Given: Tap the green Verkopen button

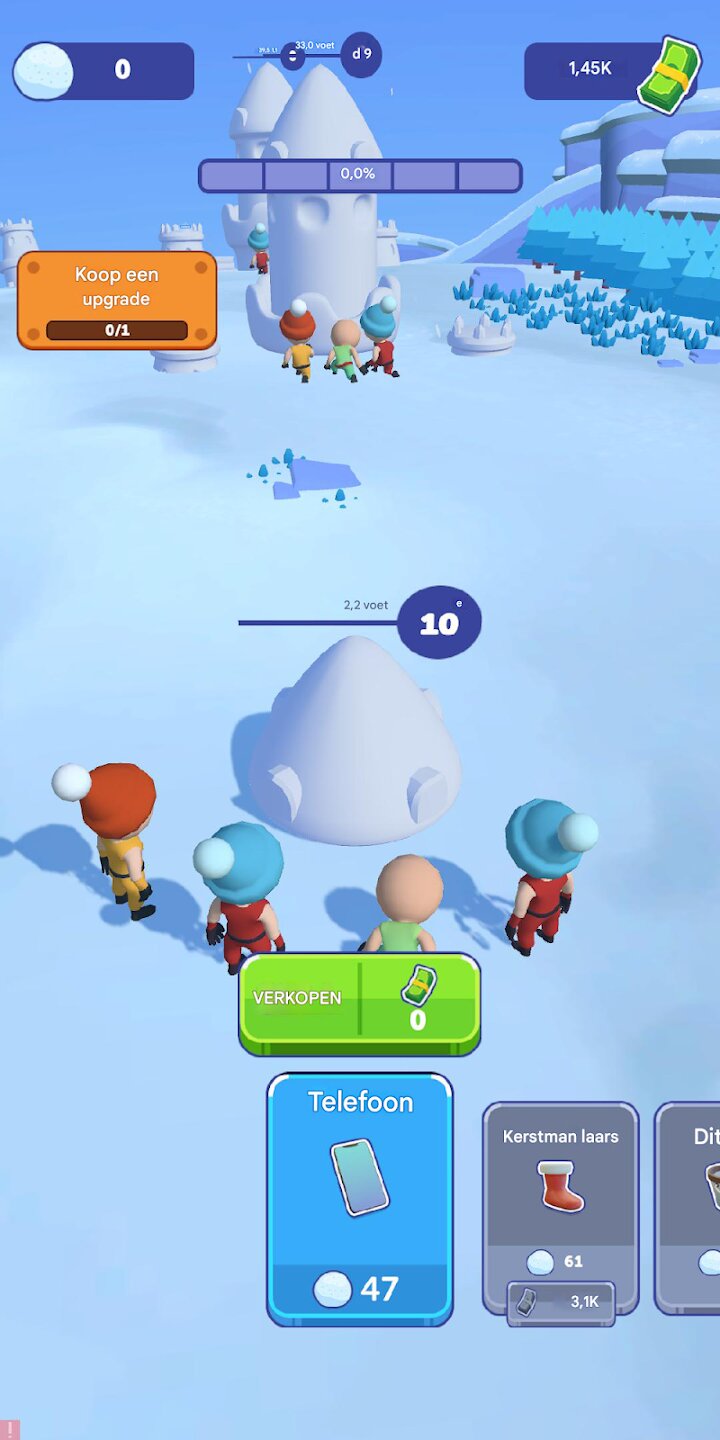Looking at the screenshot, I should (x=359, y=1003).
